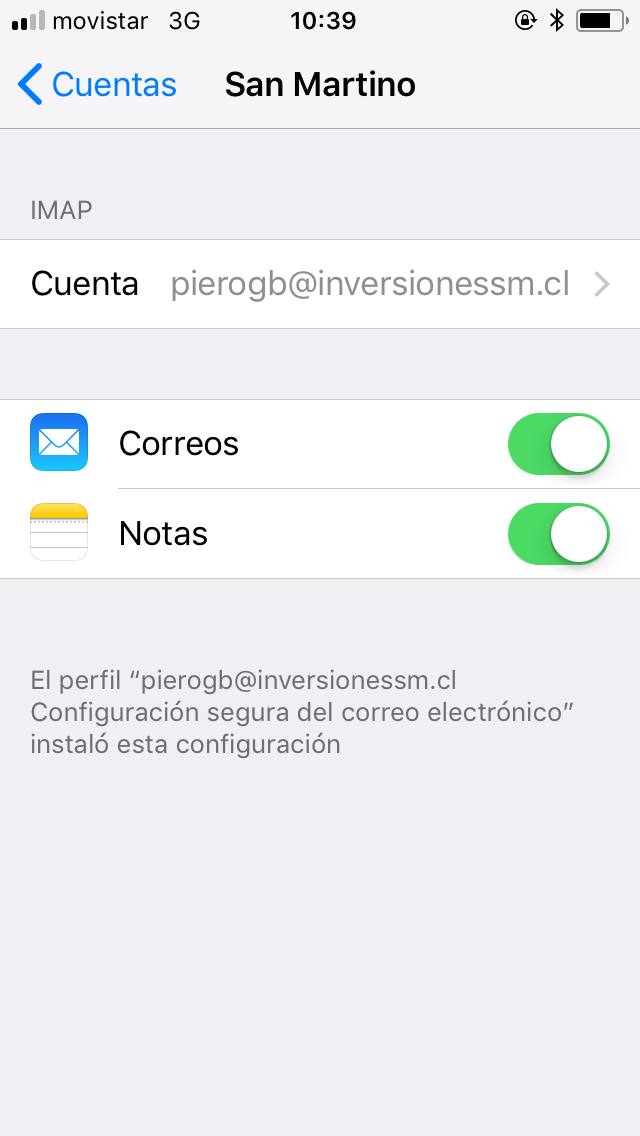
Task: Disable the Notas toggle
Action: tap(558, 534)
